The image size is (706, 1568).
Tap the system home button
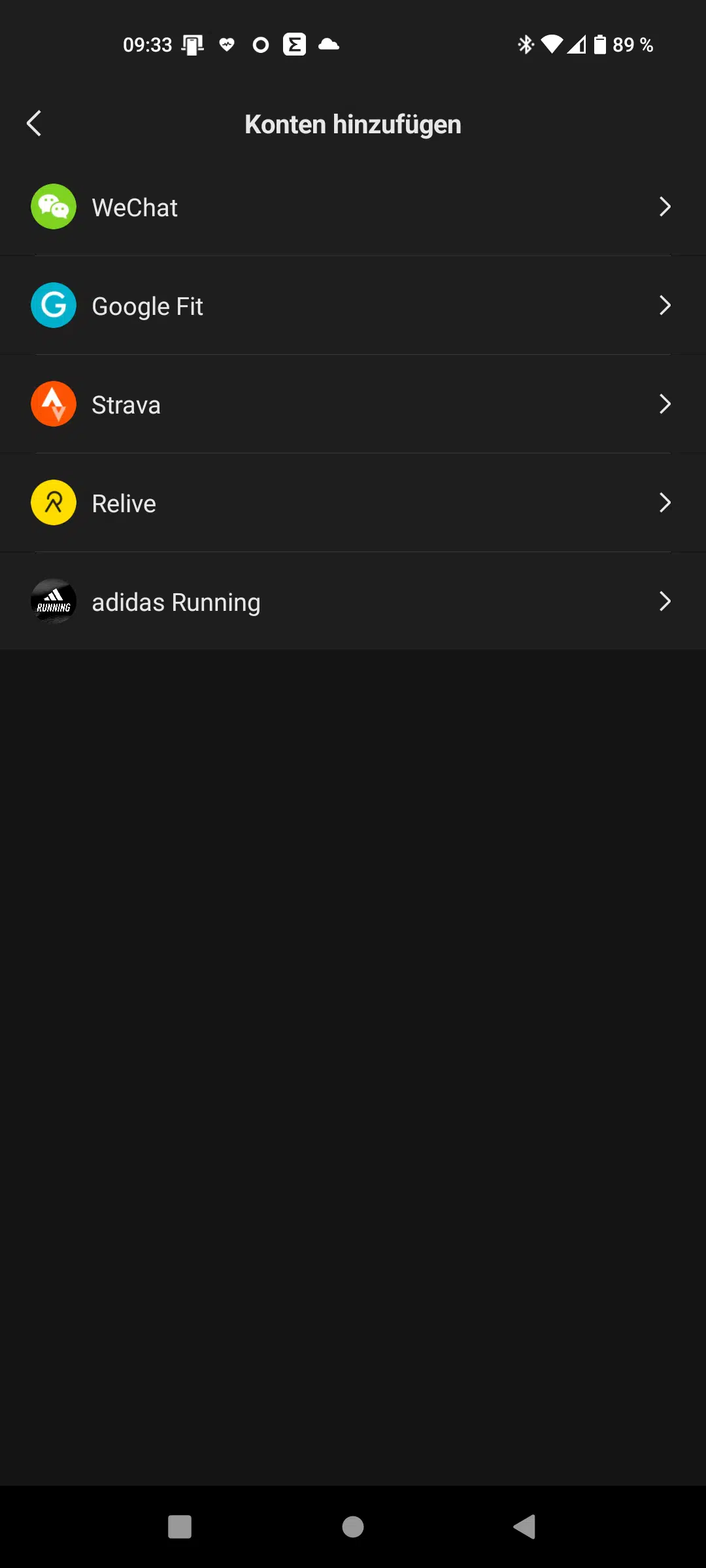pyautogui.click(x=353, y=1527)
